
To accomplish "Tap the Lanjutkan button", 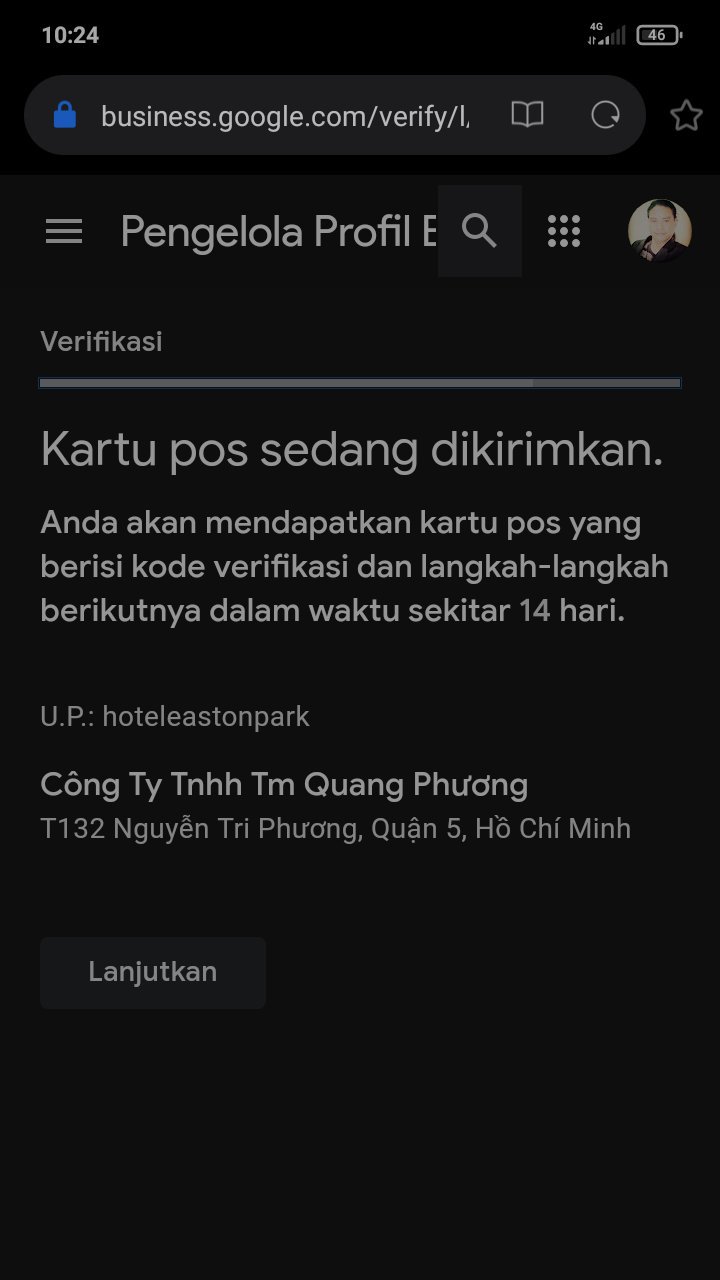I will (x=153, y=972).
